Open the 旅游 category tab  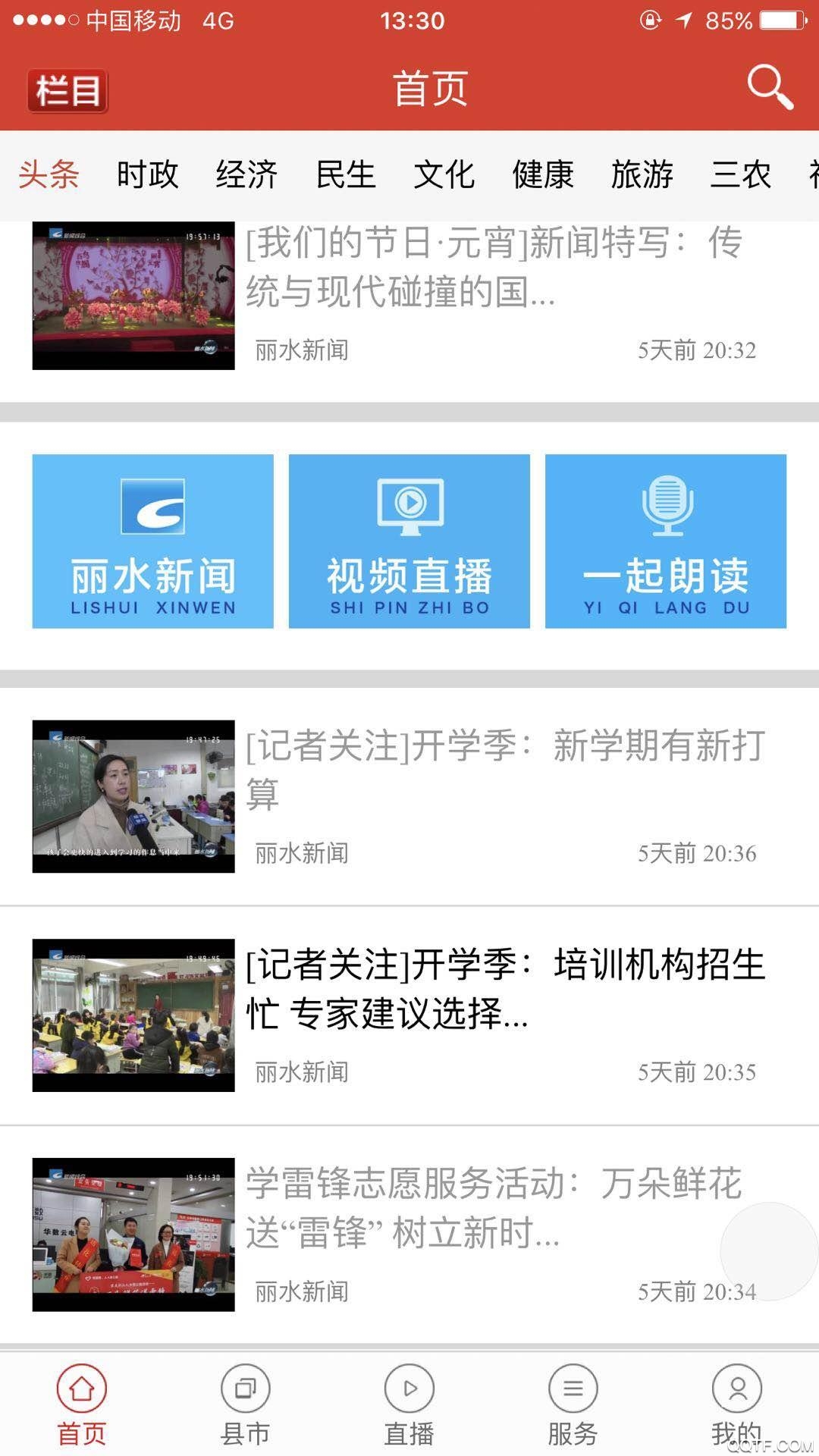pos(641,174)
